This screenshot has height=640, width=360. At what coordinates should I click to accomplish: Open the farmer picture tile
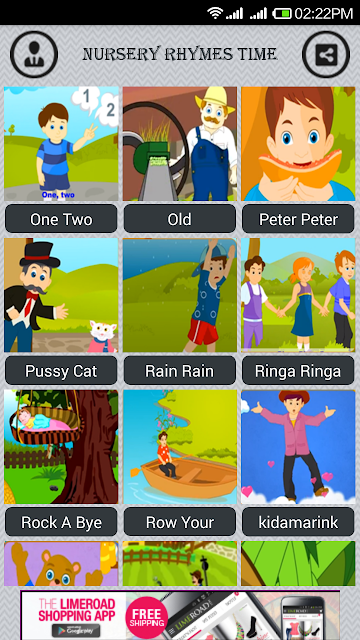(x=180, y=144)
